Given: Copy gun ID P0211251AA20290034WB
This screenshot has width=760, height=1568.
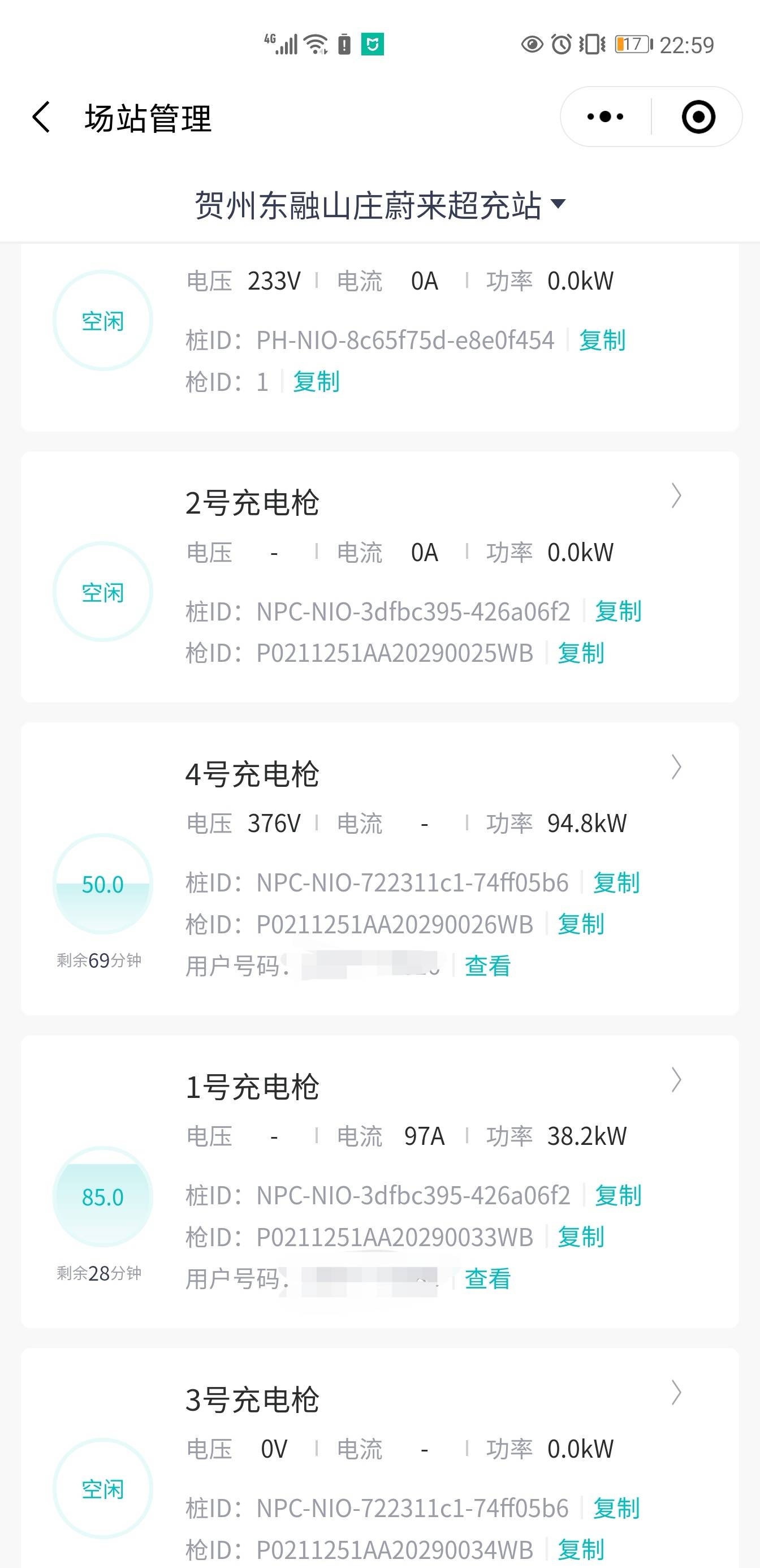Looking at the screenshot, I should tap(581, 1550).
